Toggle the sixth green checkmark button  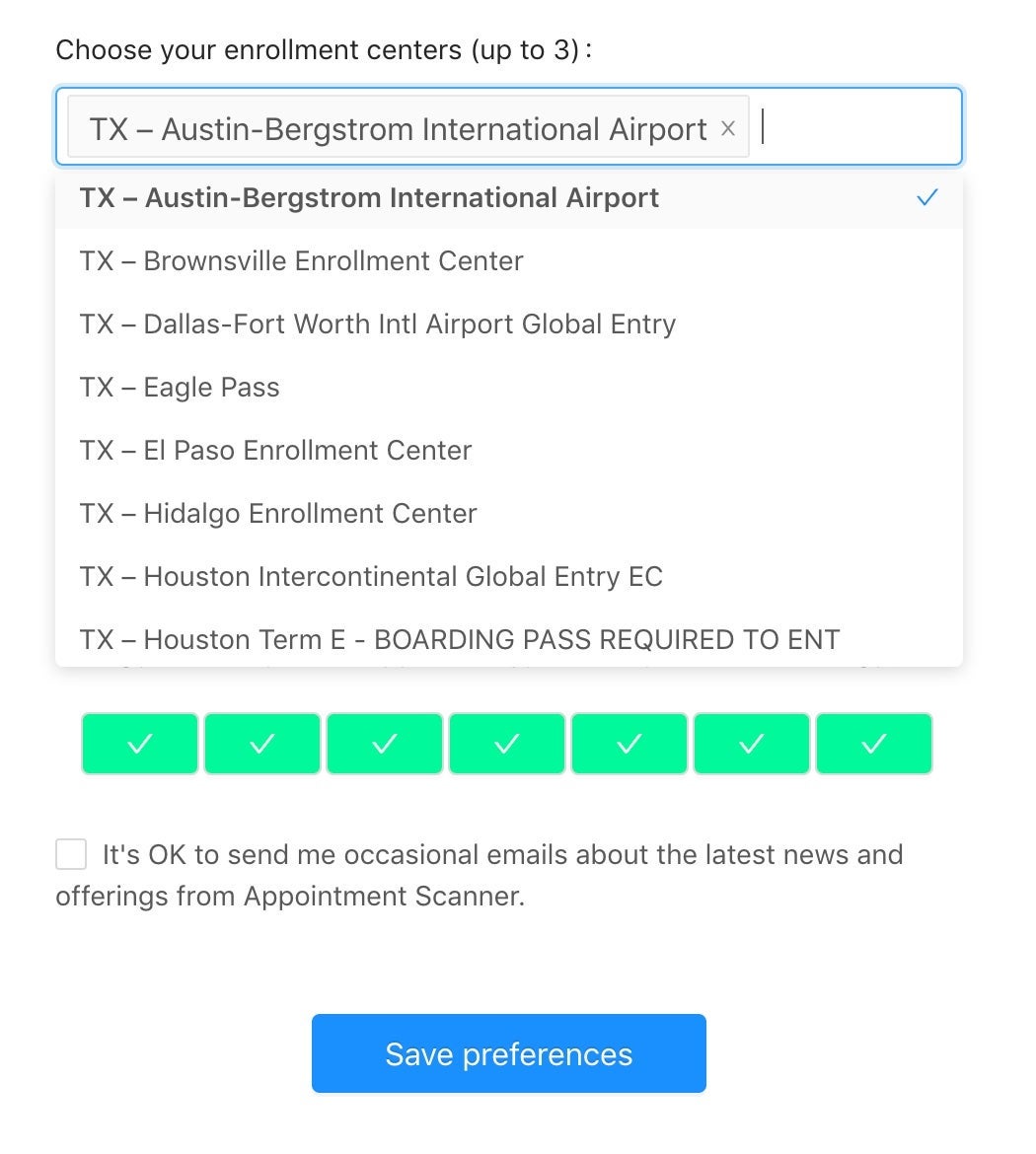[x=751, y=744]
